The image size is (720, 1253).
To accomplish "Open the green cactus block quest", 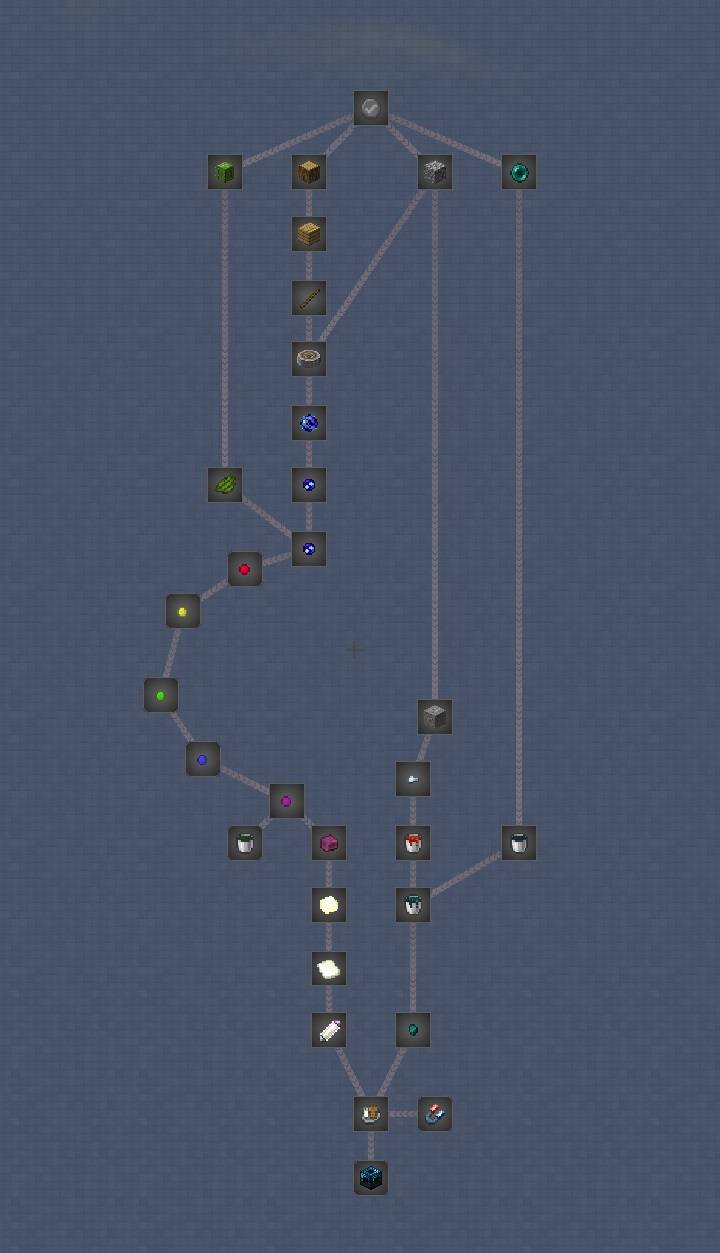I will (225, 172).
